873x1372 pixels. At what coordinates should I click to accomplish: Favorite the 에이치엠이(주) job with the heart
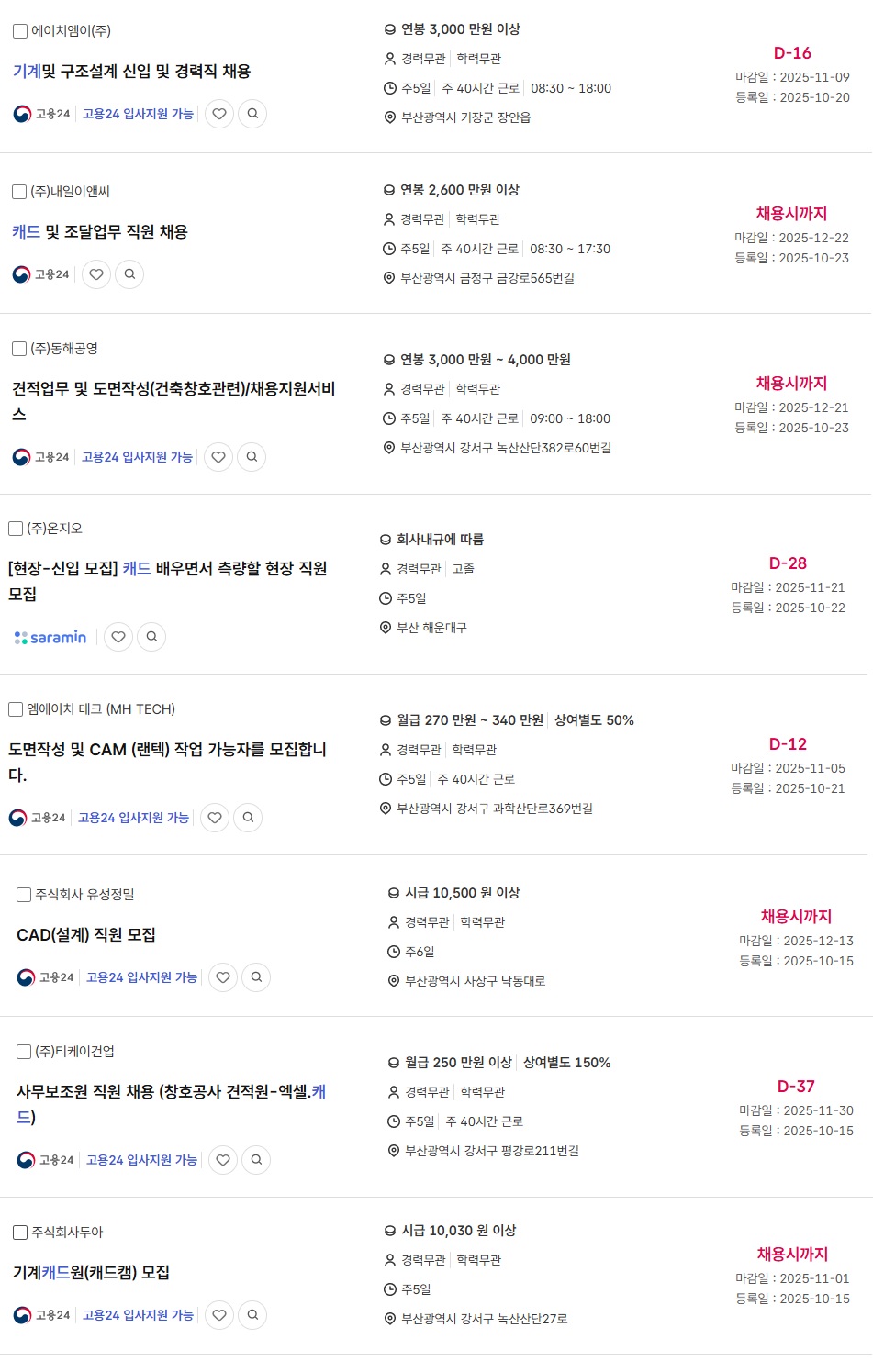click(219, 114)
